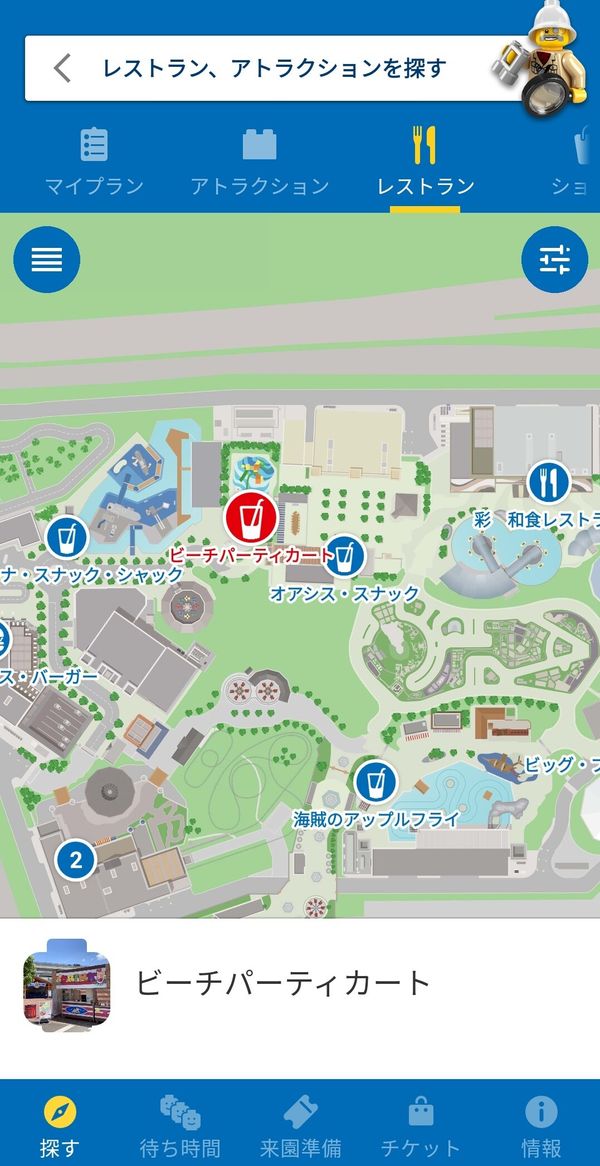Open the 来園準備 tab
Viewport: 600px width, 1166px height.
pos(300,1125)
